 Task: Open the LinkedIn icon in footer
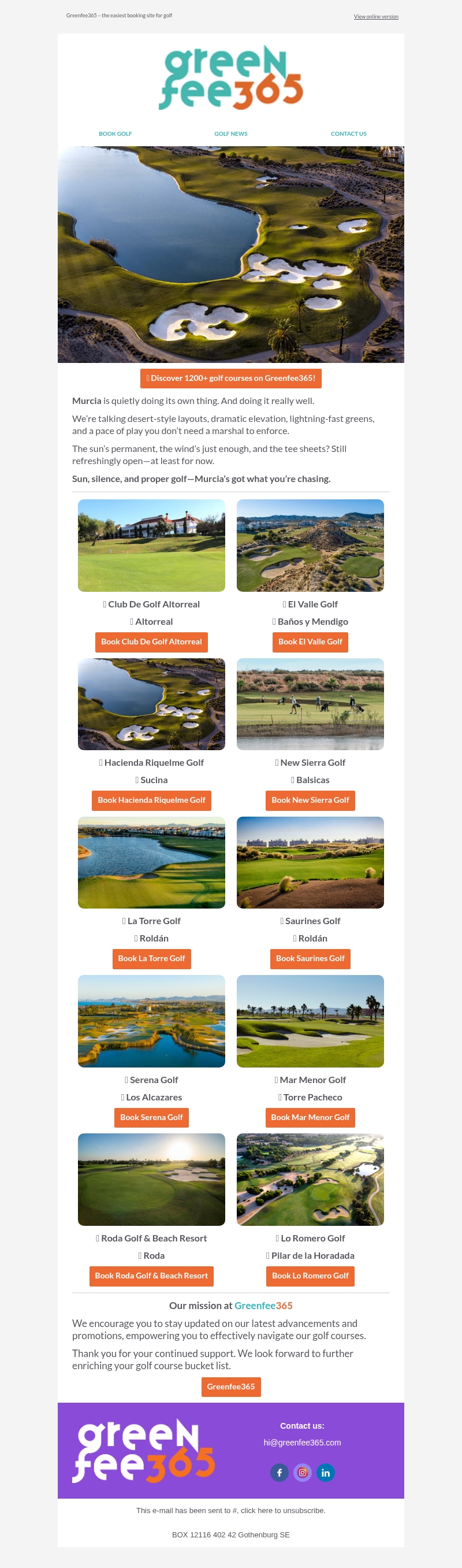pyautogui.click(x=325, y=1473)
